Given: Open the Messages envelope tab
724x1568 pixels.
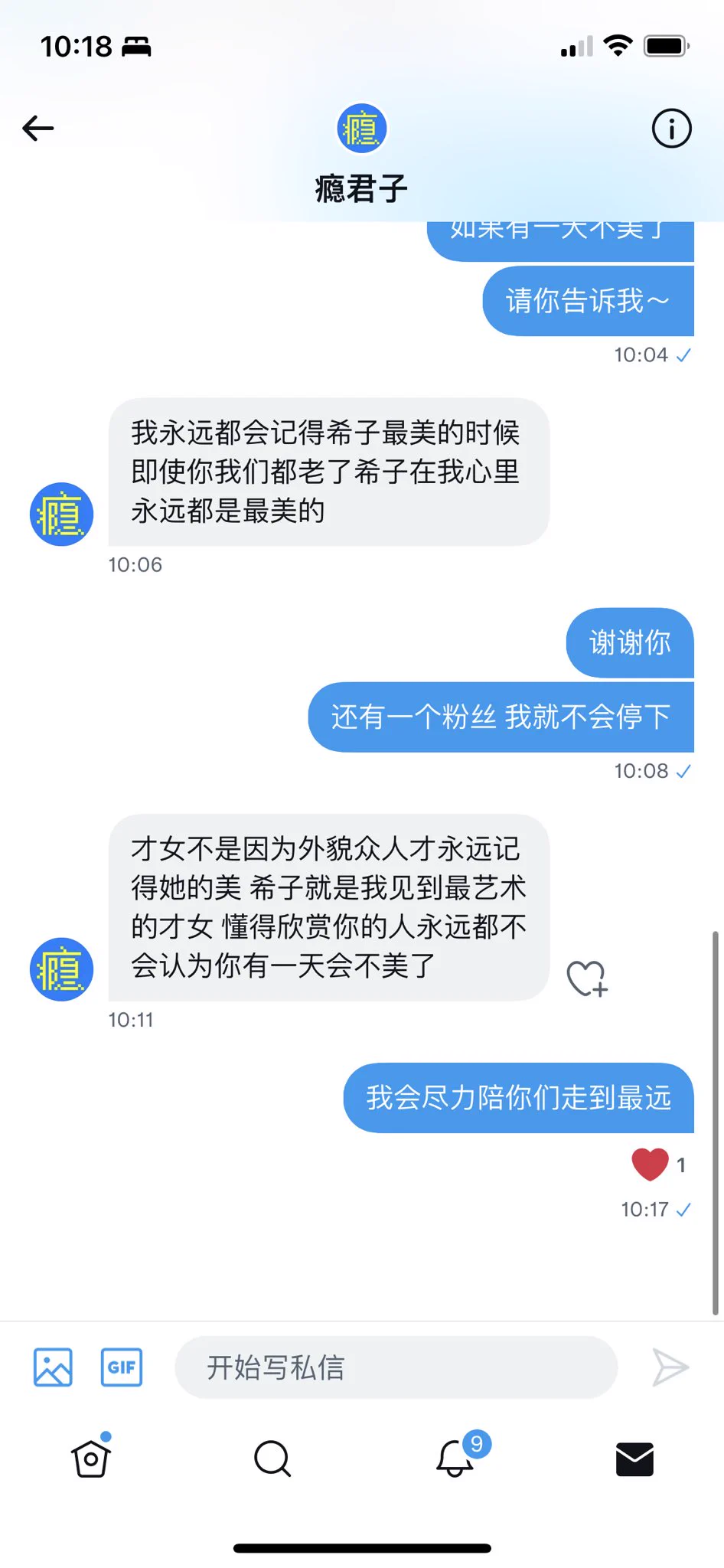Looking at the screenshot, I should pos(634,1459).
